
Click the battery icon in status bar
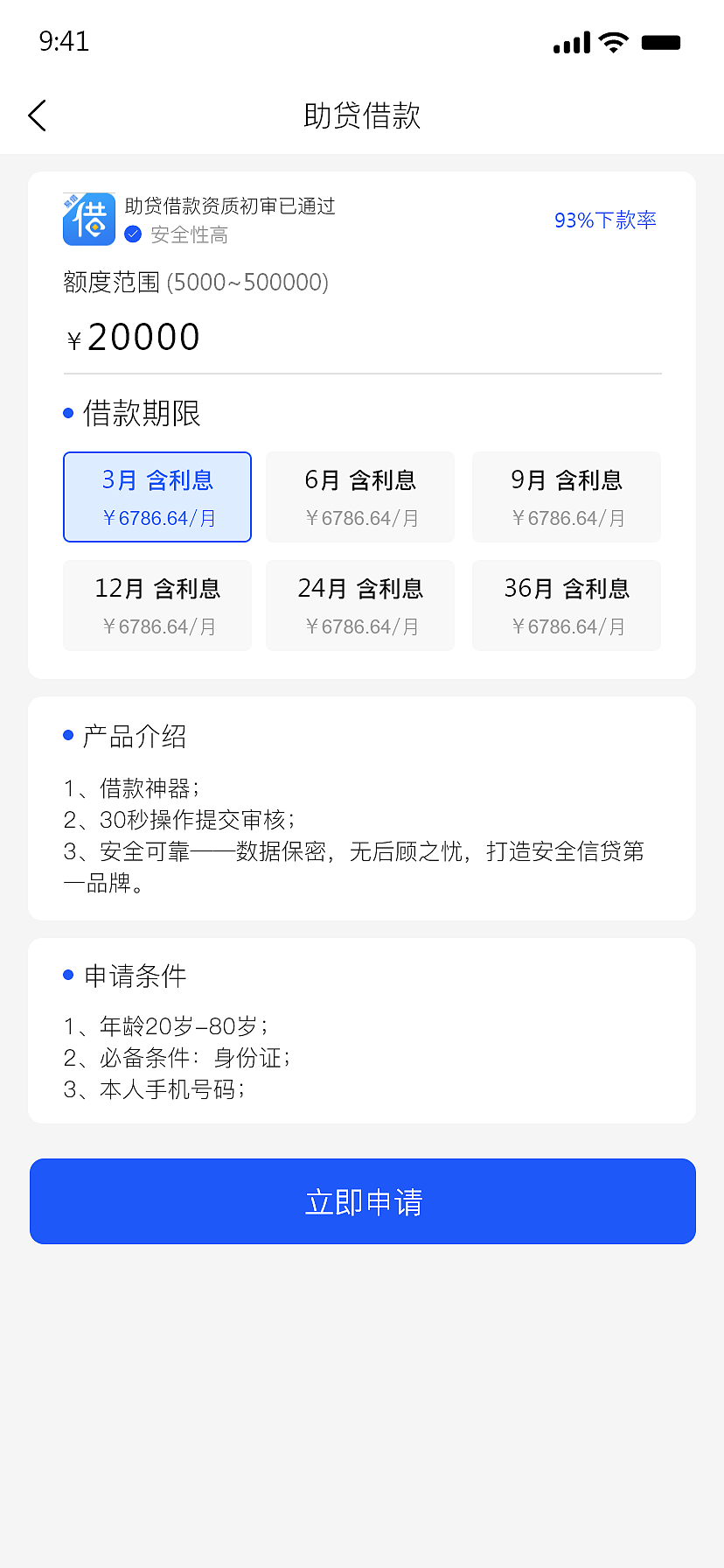tap(662, 41)
